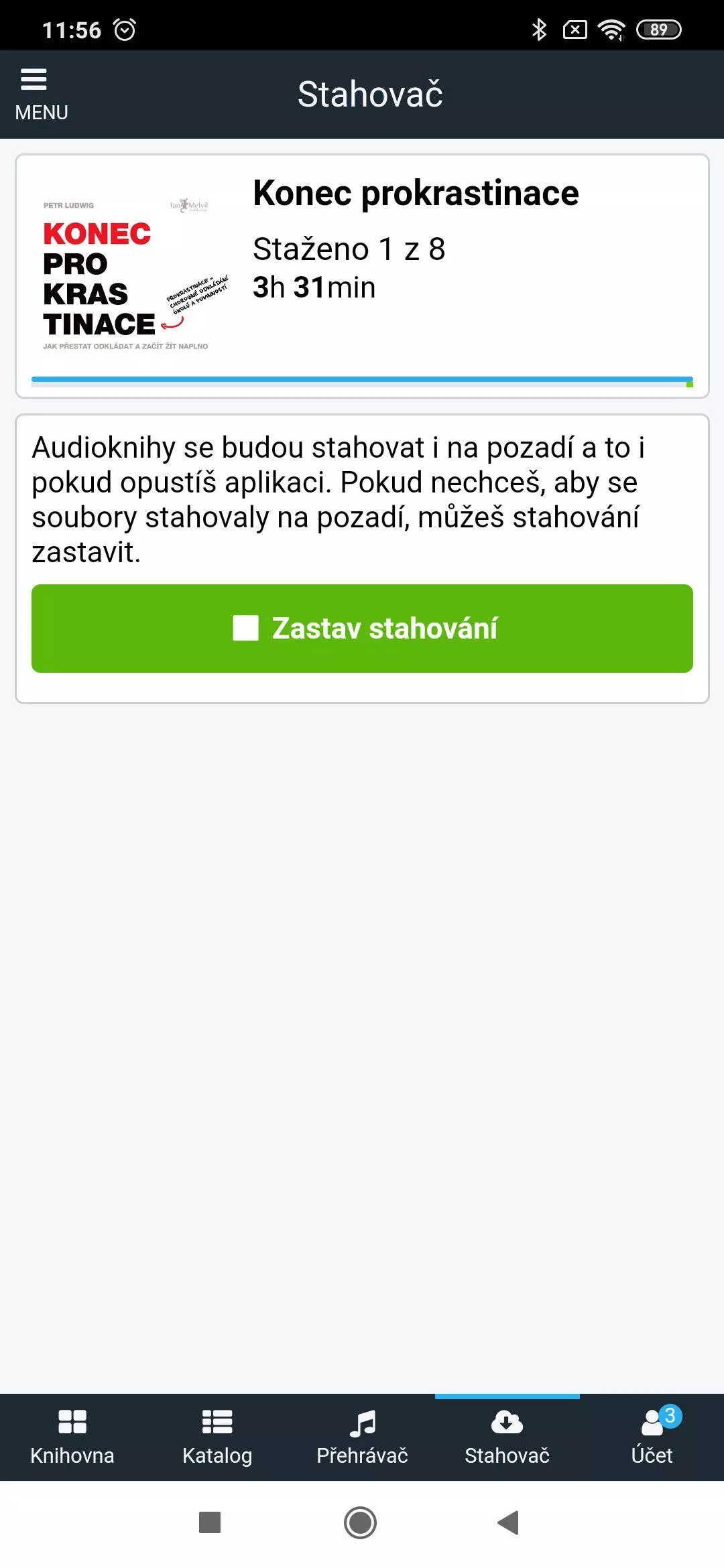Stop the download with Zastav stahování
The height and width of the screenshot is (1568, 724).
click(362, 629)
